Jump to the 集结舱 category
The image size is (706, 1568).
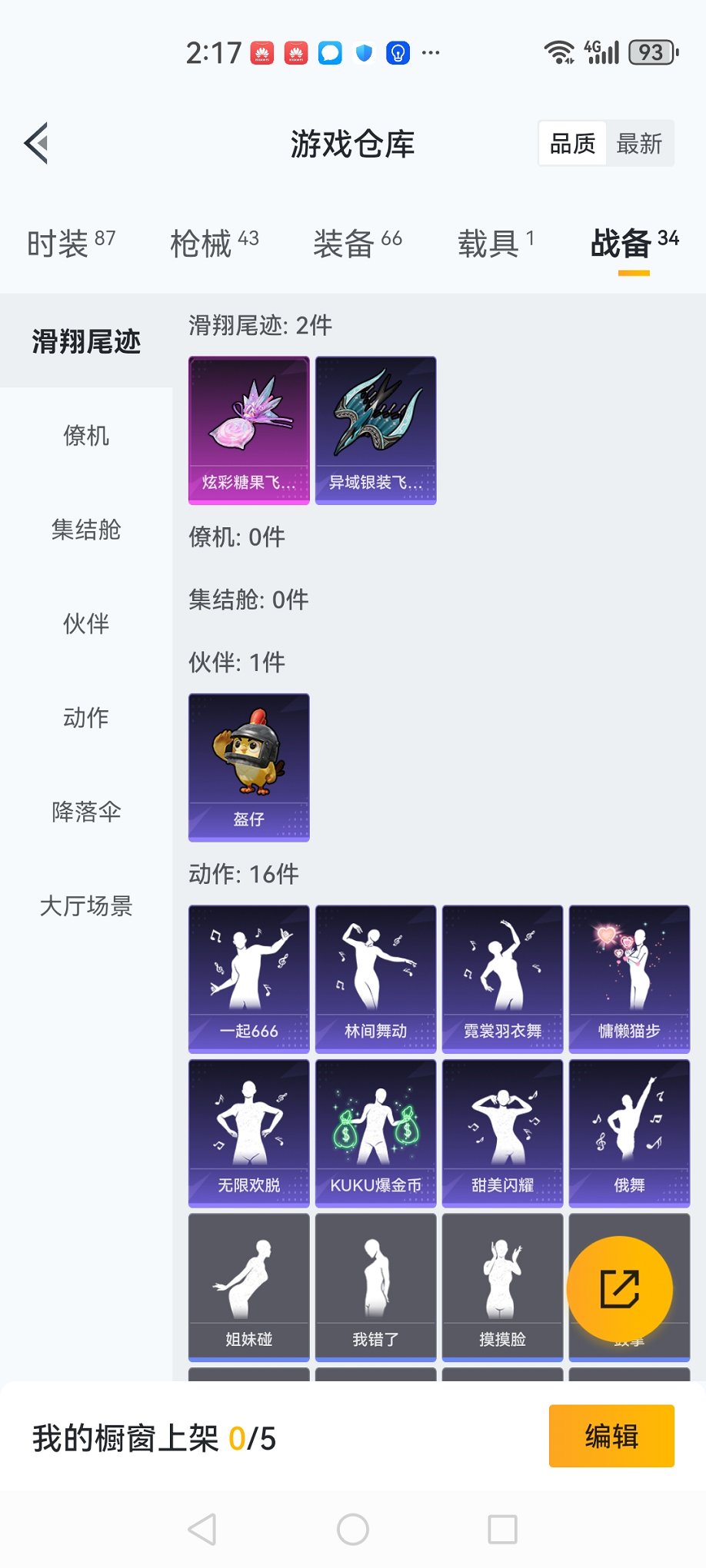tap(86, 530)
